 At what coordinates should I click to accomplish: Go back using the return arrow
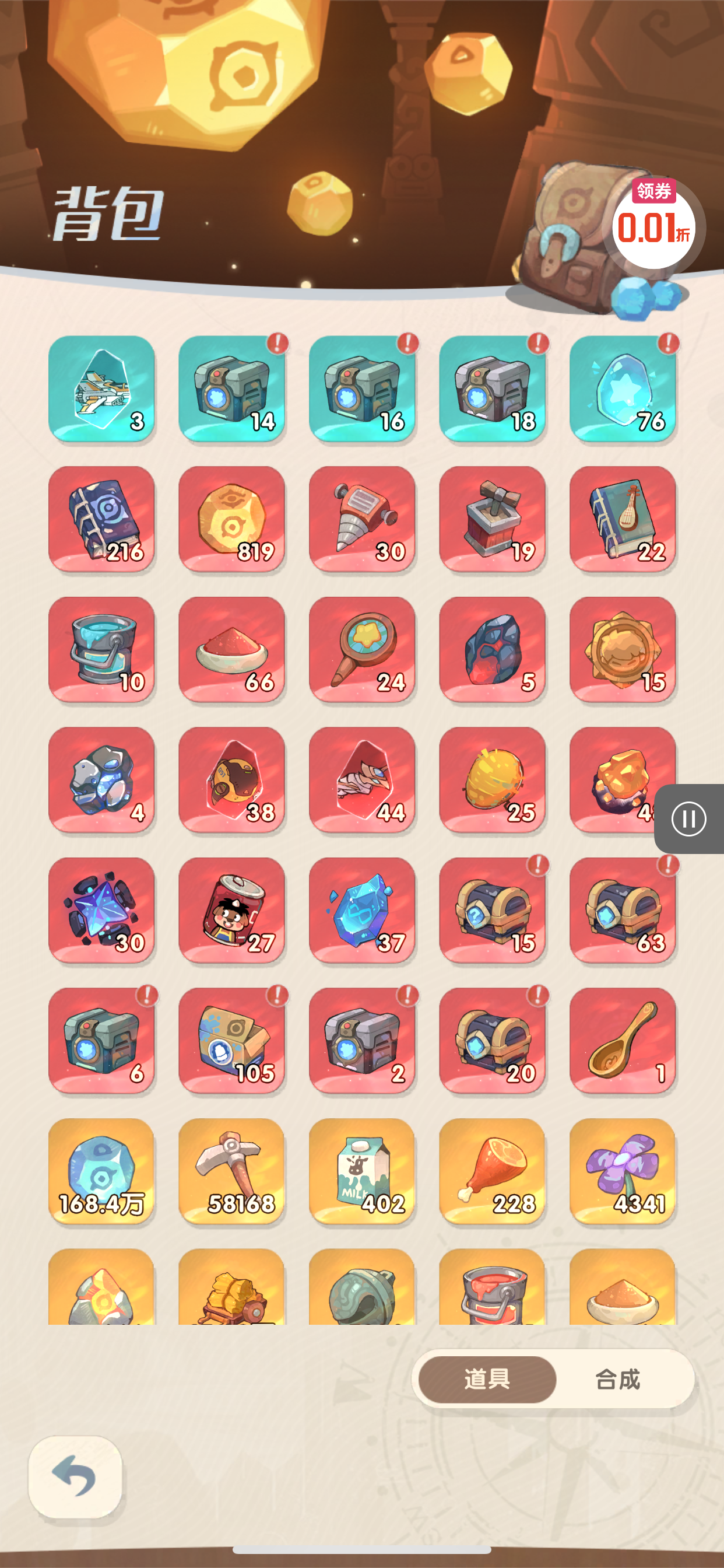75,1476
